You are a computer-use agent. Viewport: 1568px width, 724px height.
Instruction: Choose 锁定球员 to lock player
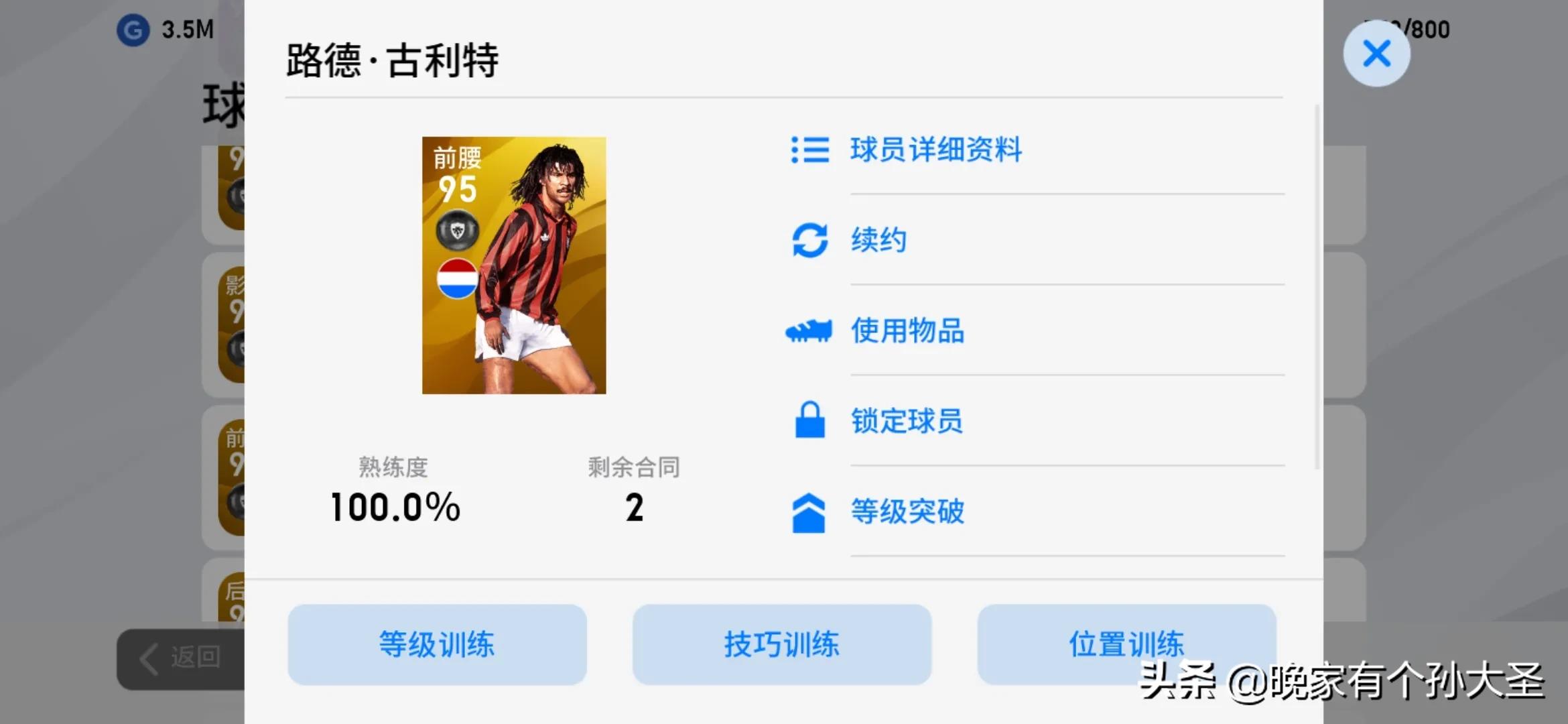906,421
